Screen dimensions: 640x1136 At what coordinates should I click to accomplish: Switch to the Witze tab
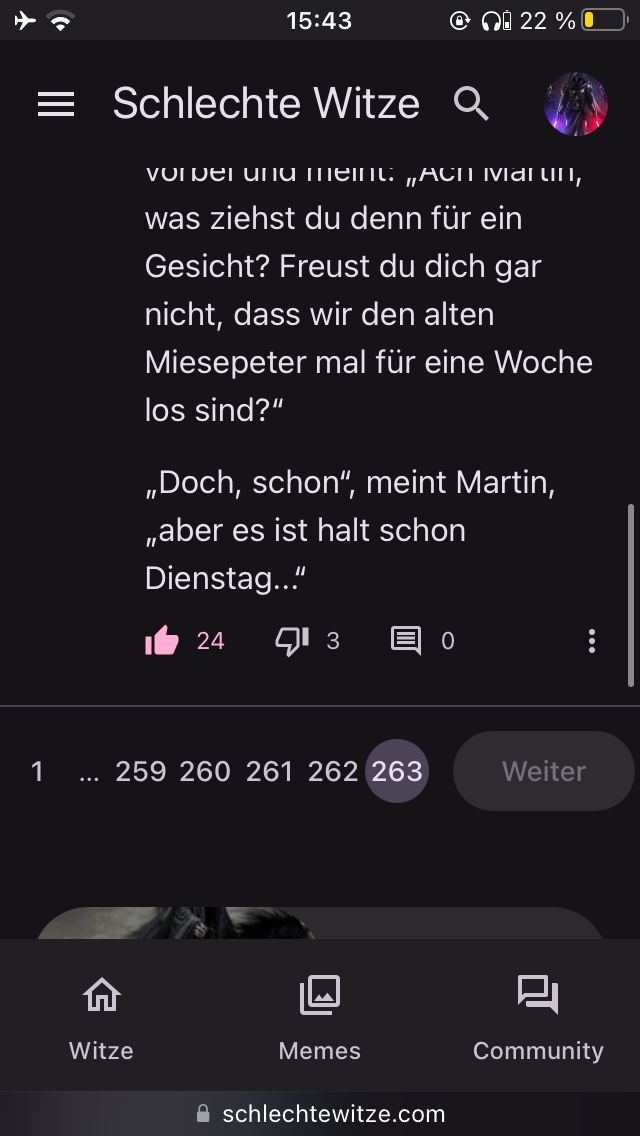(x=101, y=1018)
